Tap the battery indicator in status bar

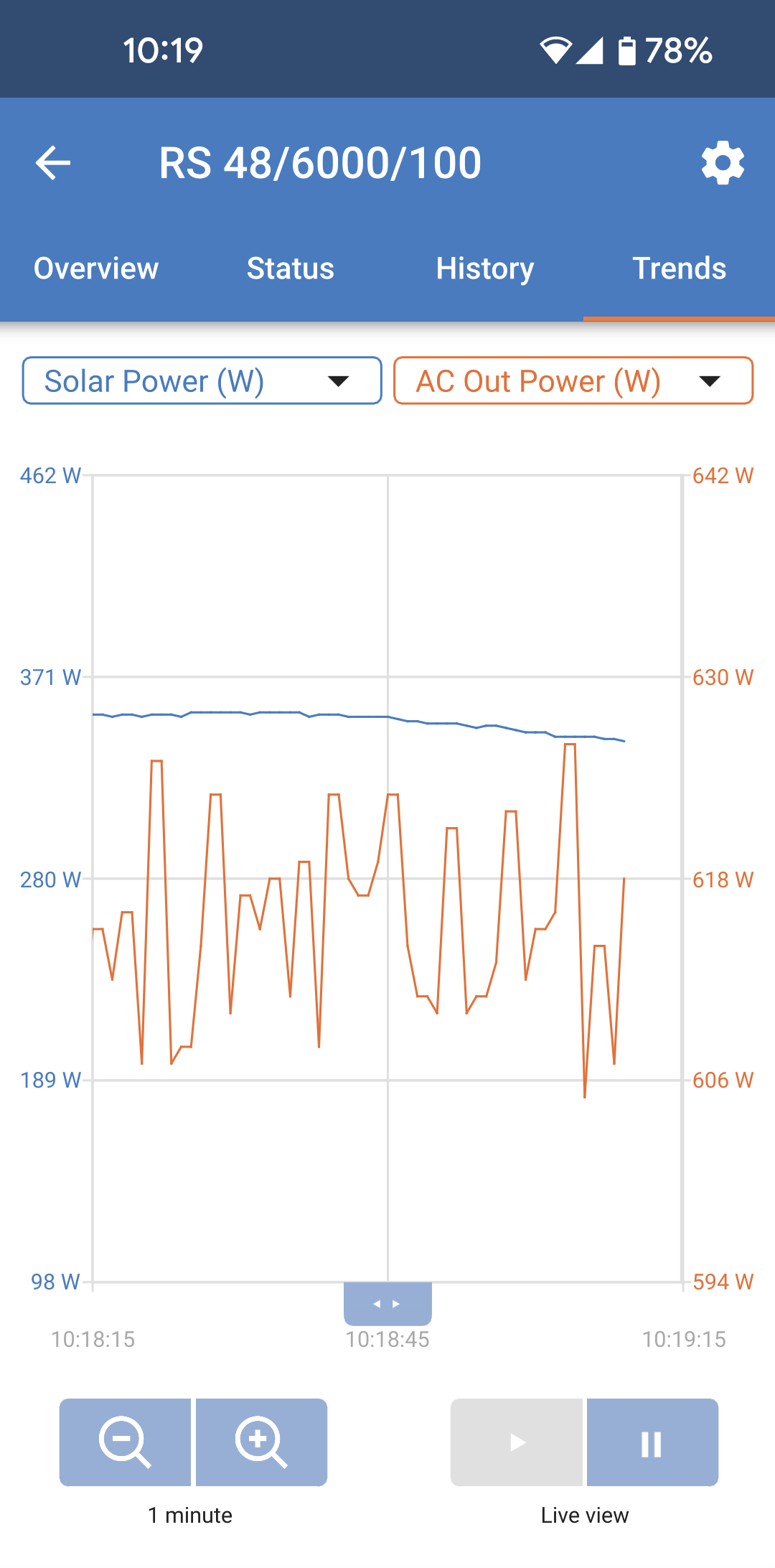click(628, 49)
